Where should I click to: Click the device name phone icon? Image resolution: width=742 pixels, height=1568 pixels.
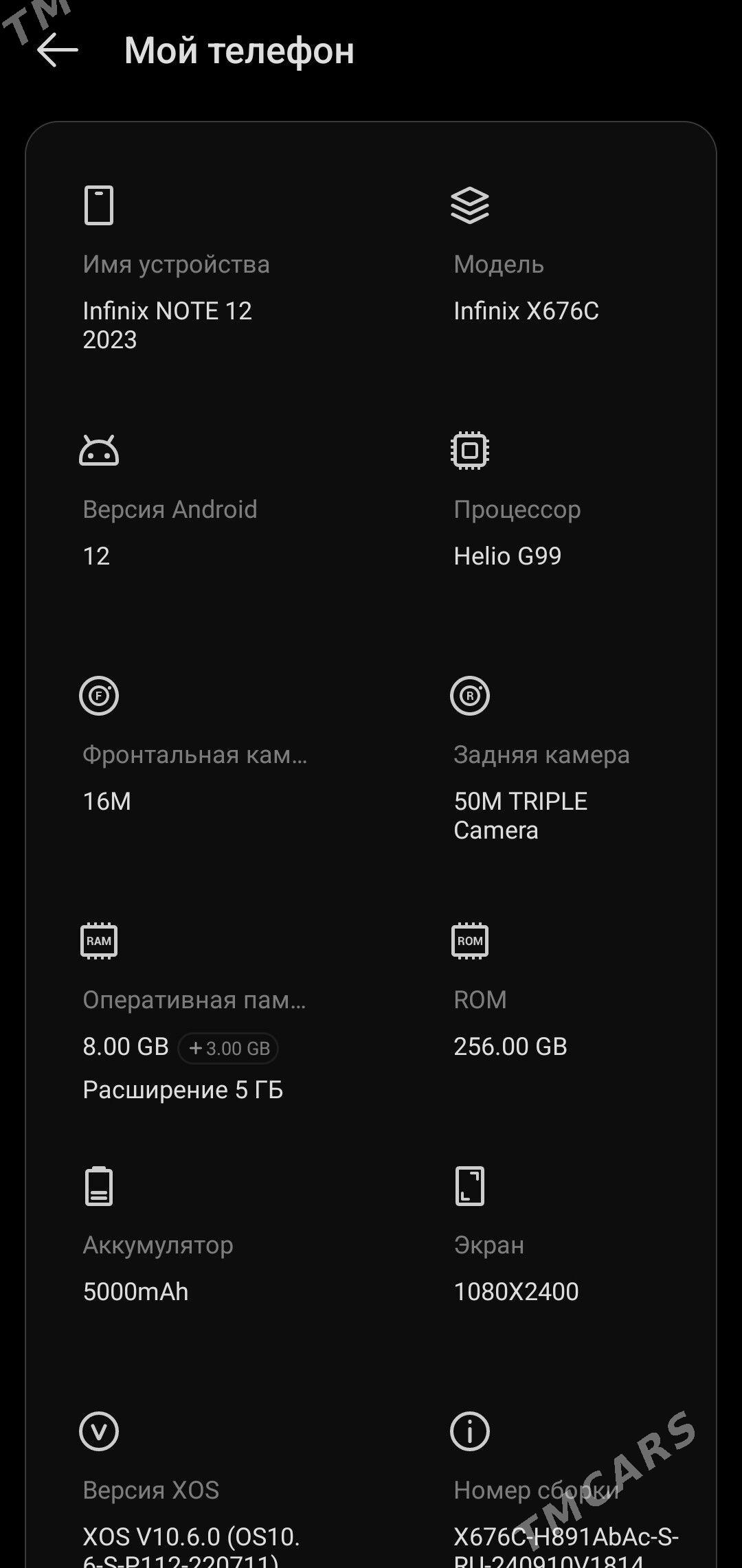click(101, 205)
